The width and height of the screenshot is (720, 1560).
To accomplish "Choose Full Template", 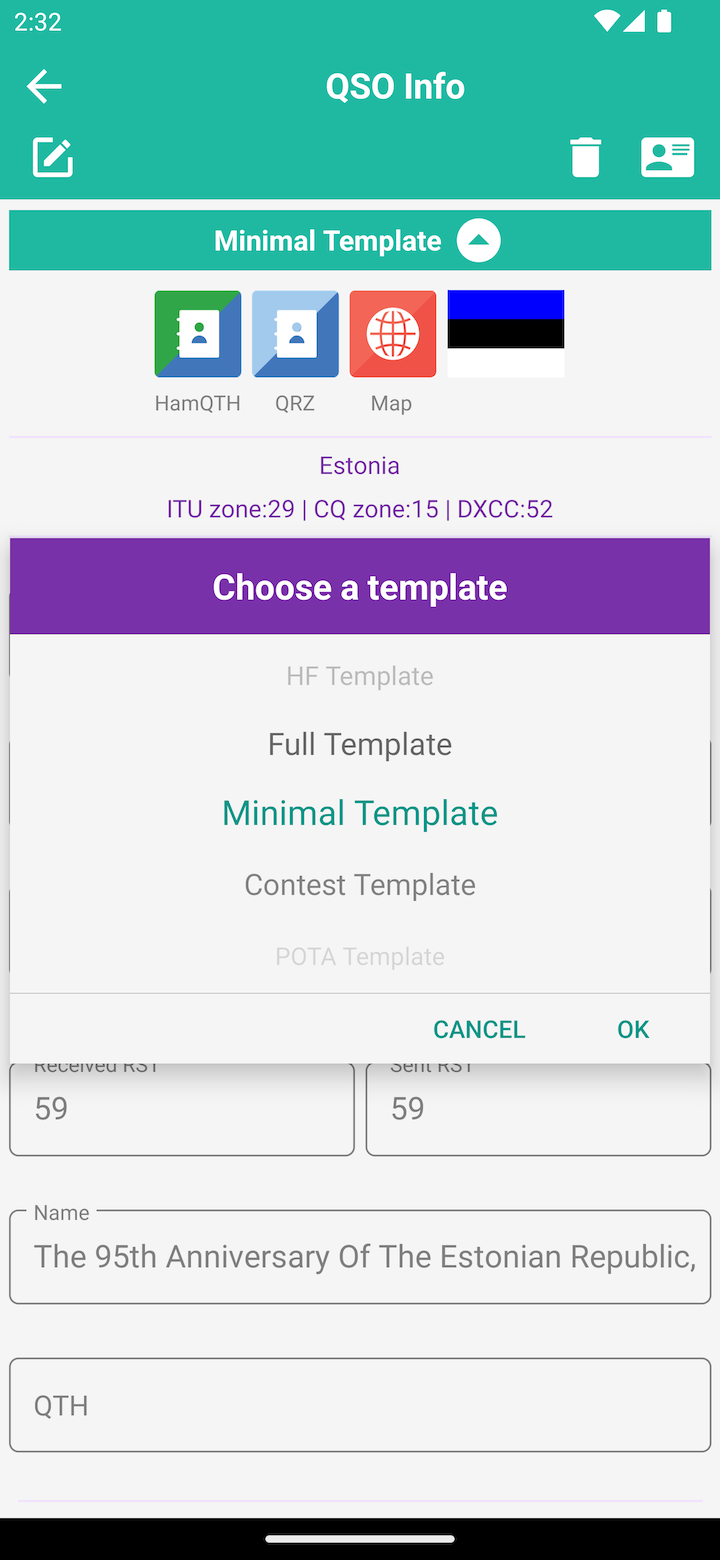I will point(360,744).
